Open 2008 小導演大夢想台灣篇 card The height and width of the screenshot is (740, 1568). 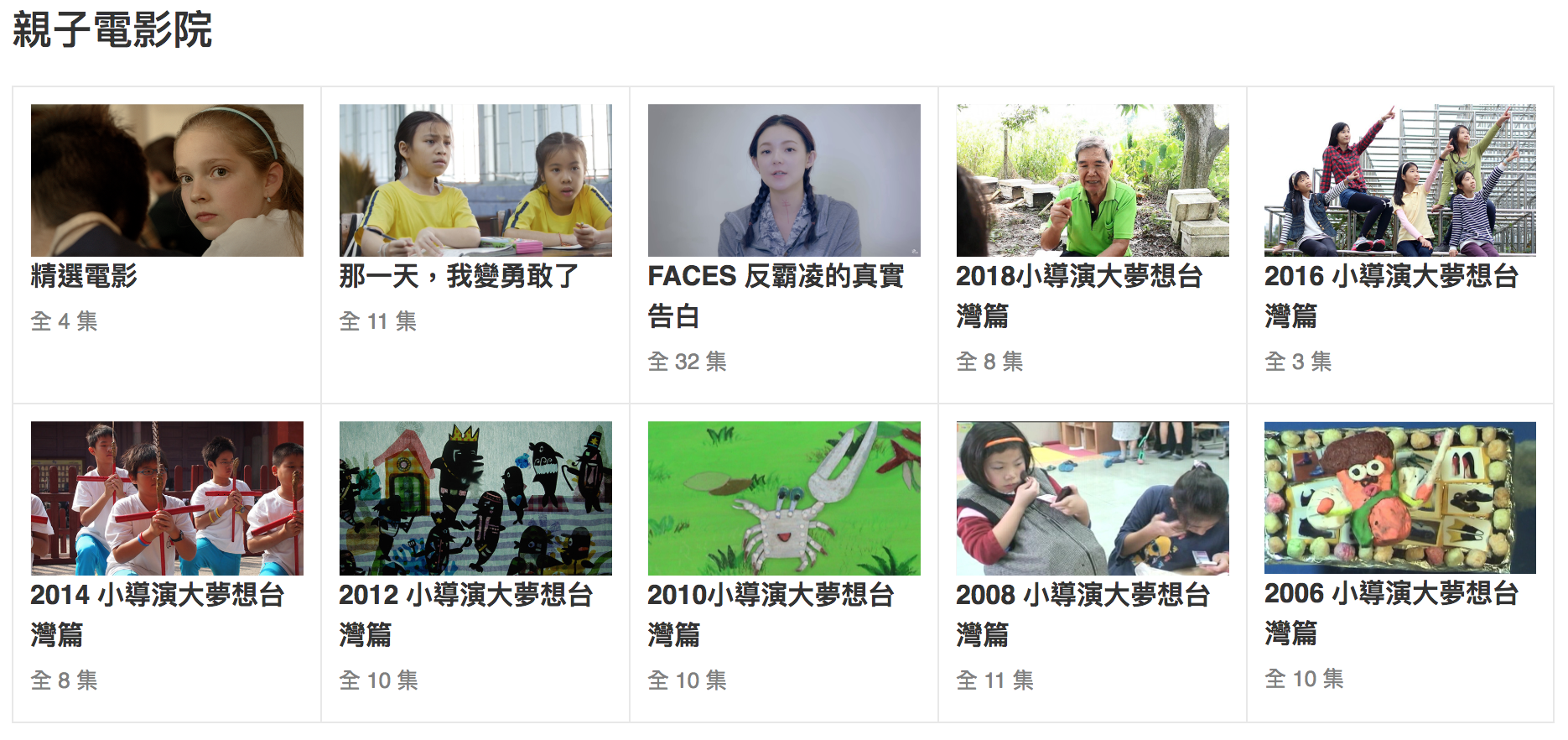1093,498
